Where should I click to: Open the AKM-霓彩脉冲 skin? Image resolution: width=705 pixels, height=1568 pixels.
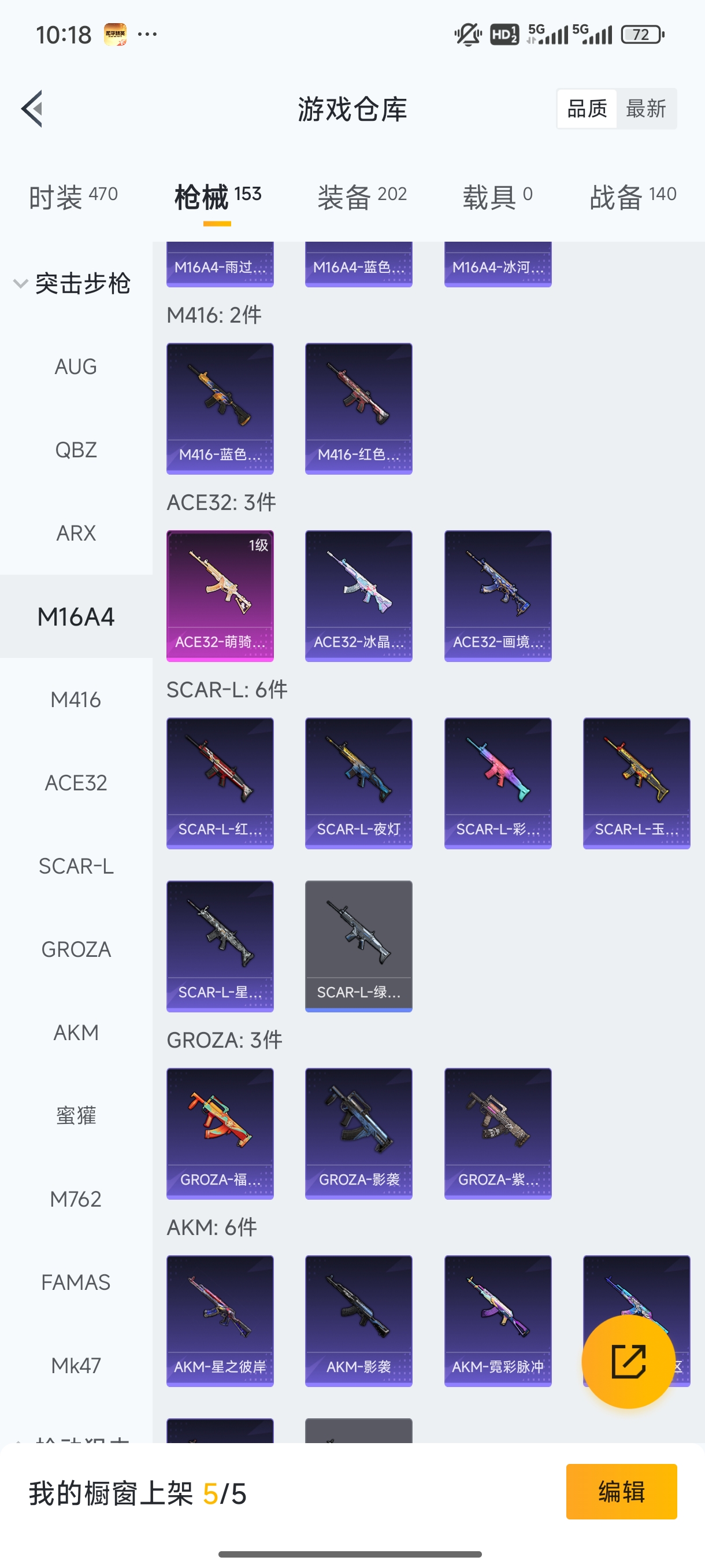(497, 1321)
